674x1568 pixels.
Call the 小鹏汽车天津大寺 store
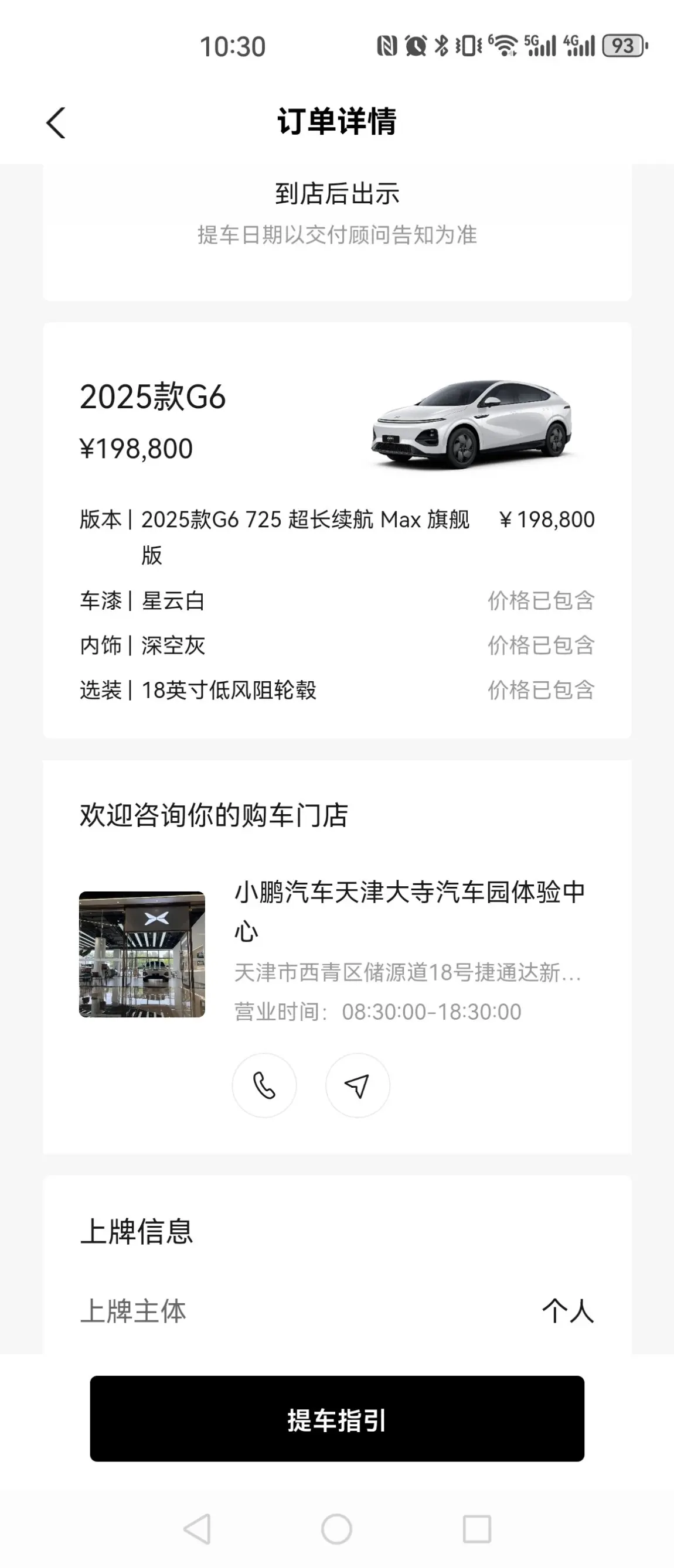point(264,1085)
